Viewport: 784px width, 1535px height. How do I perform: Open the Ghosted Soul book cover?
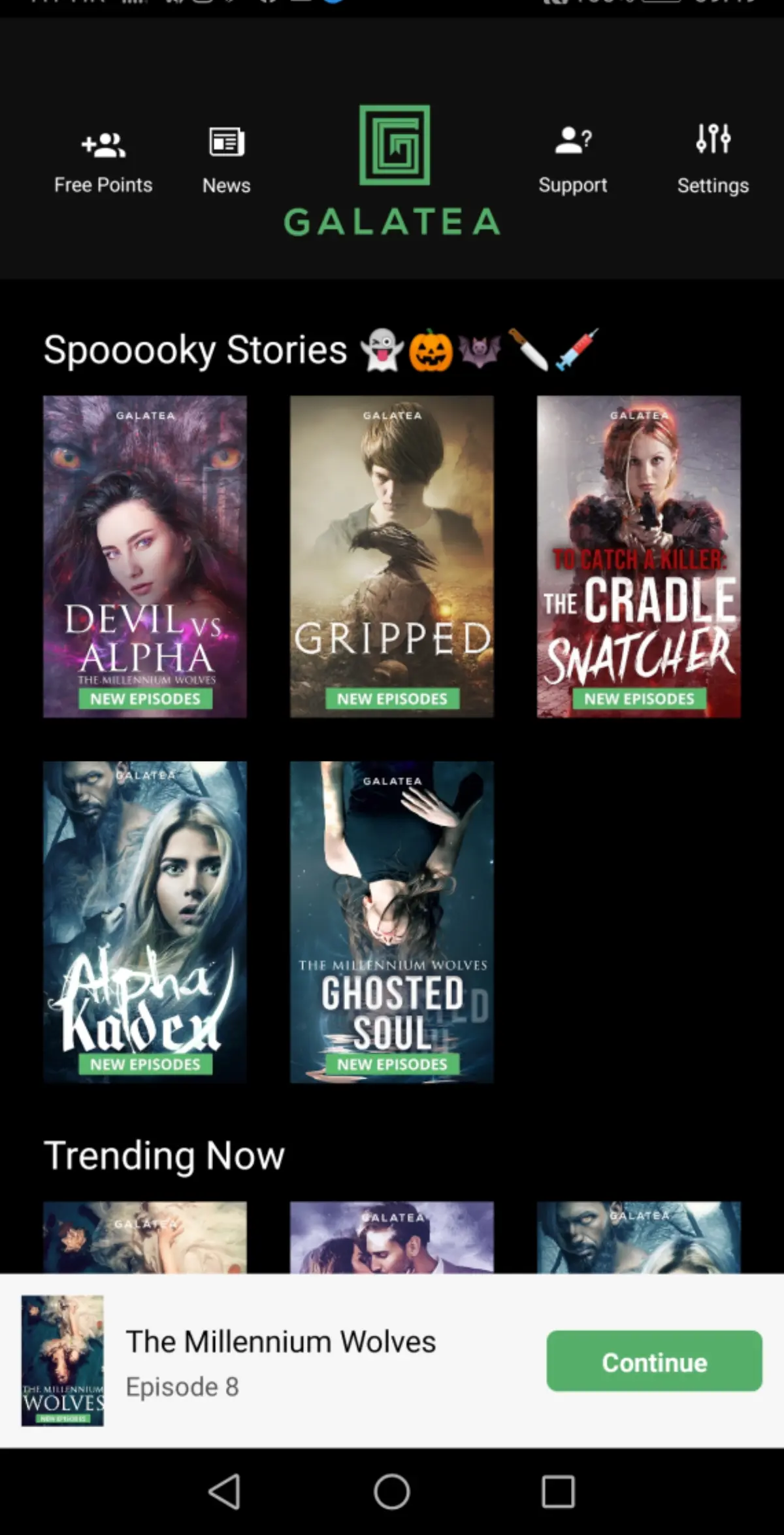(392, 922)
